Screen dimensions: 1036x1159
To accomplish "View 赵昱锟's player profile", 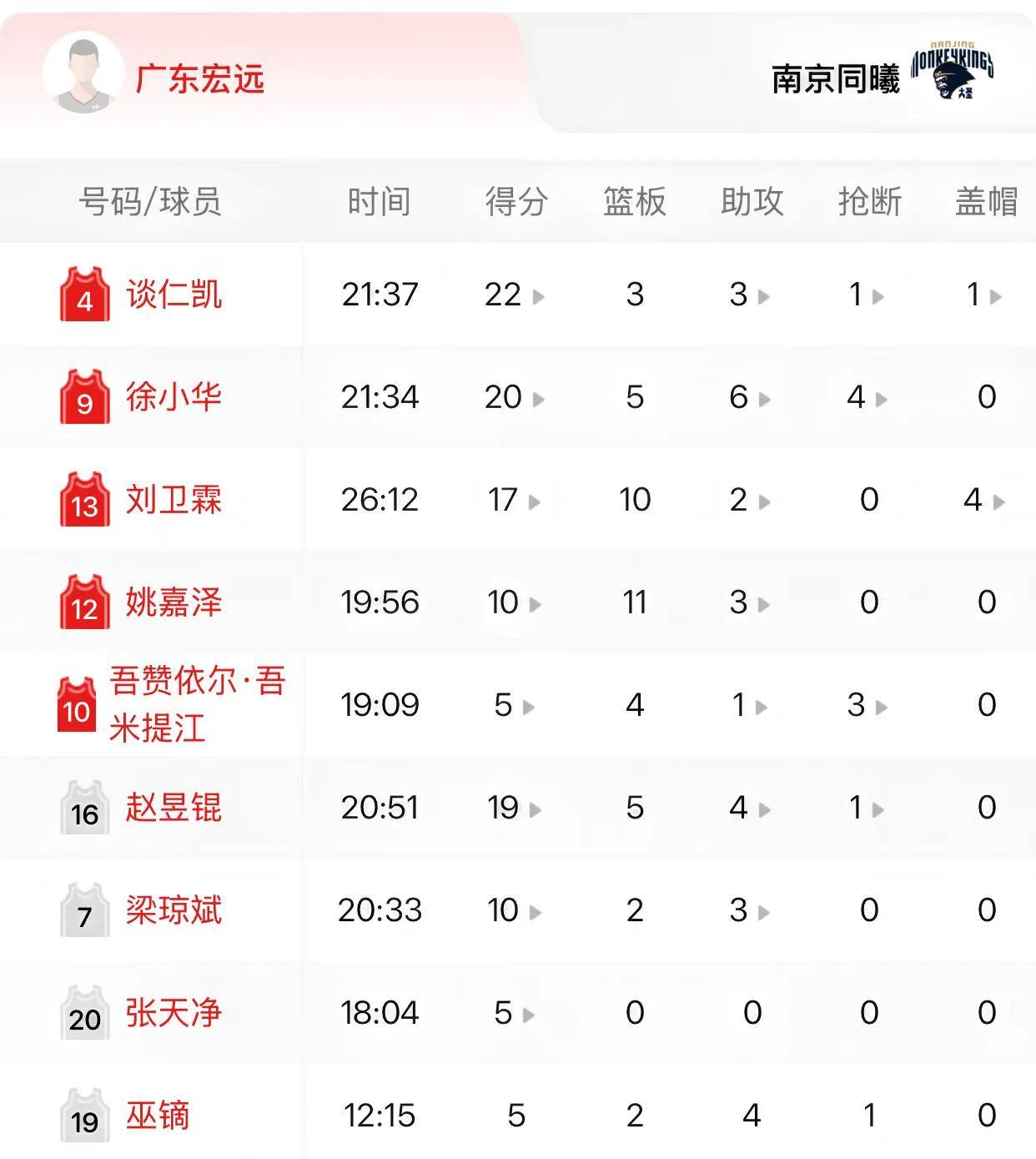I will pos(174,808).
